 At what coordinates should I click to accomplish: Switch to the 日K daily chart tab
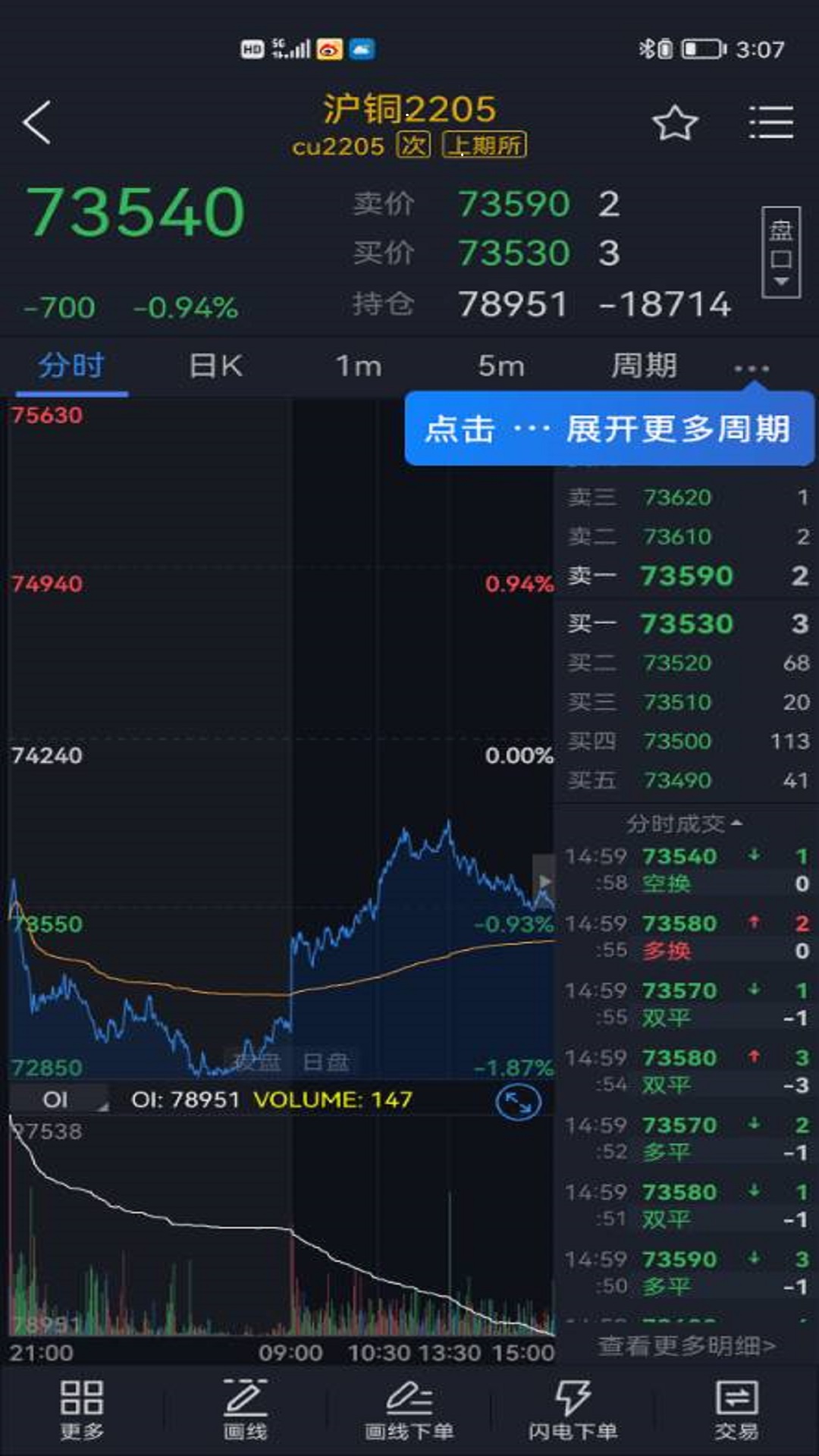point(216,366)
